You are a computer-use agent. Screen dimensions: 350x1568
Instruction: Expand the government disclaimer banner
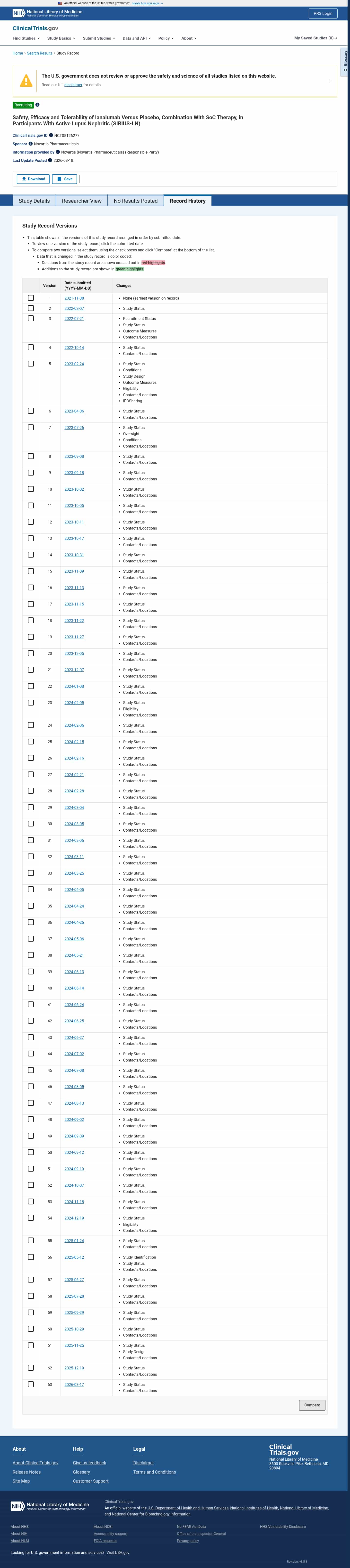tap(329, 81)
